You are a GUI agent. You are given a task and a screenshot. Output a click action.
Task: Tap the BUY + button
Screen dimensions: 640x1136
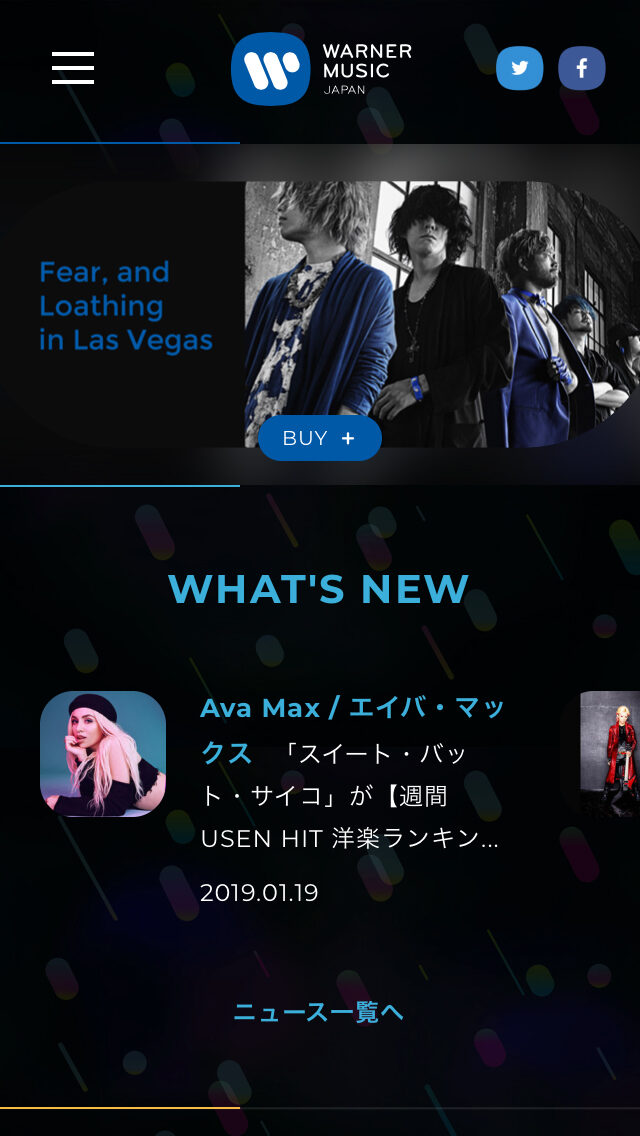point(320,438)
